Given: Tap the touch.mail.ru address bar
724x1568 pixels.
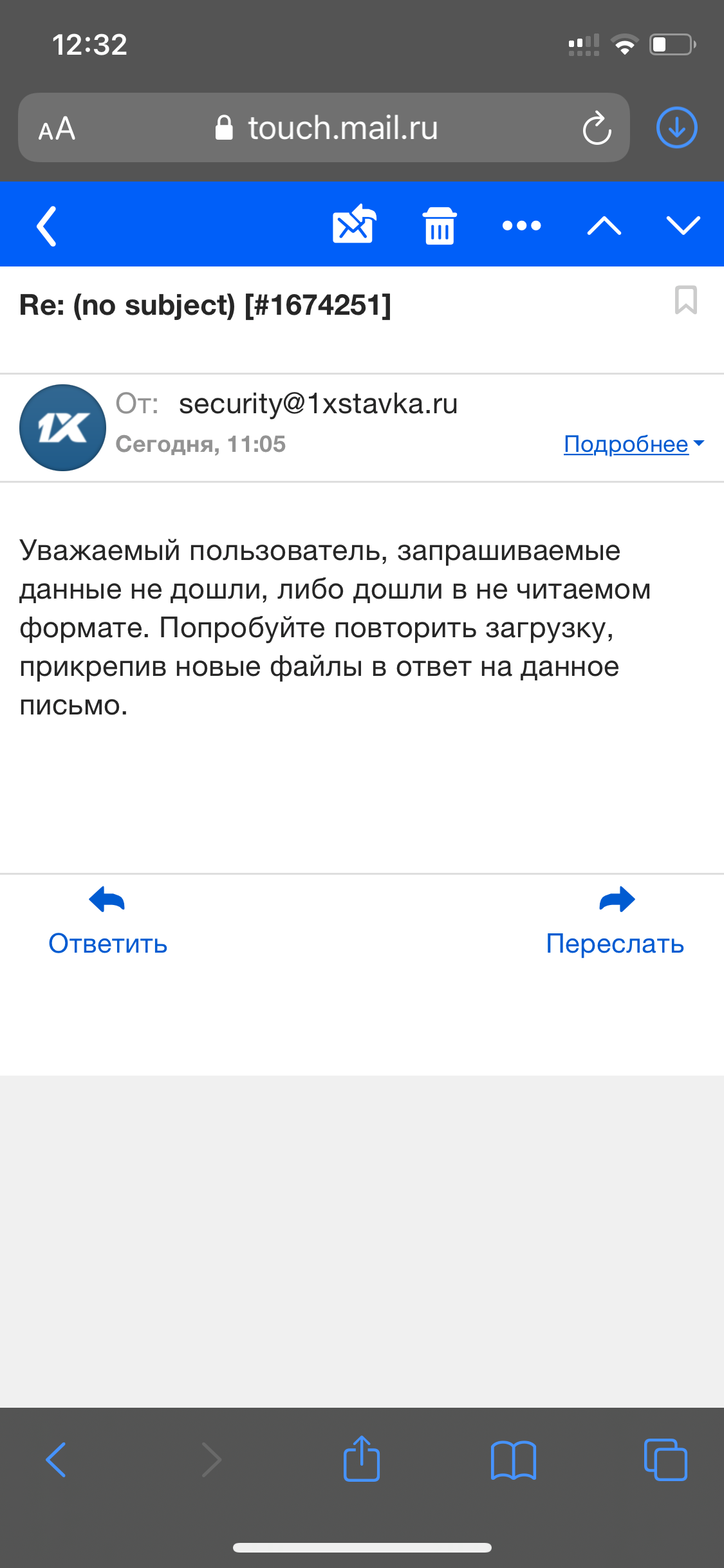Looking at the screenshot, I should point(328,128).
